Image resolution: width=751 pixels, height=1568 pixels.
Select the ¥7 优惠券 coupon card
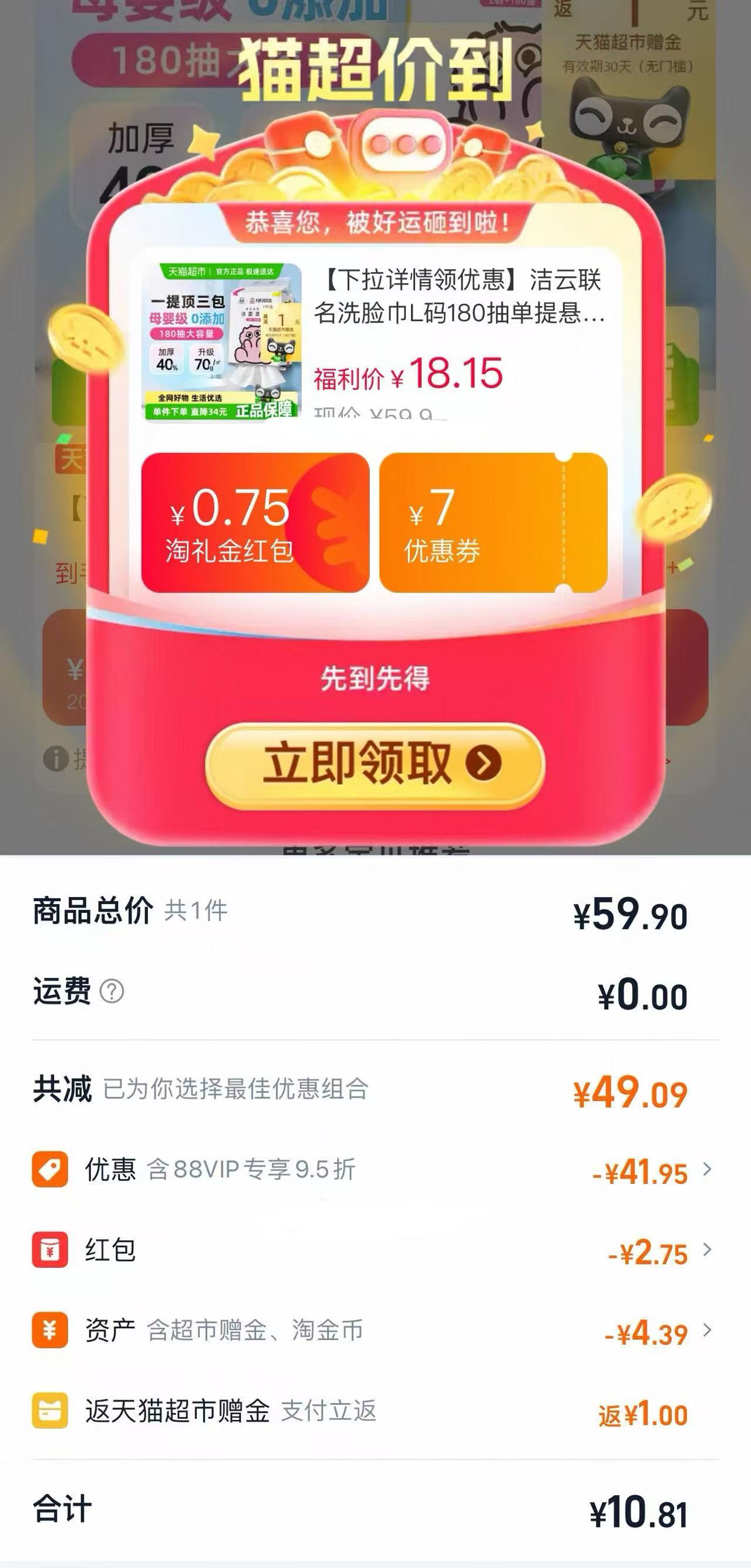click(x=495, y=523)
